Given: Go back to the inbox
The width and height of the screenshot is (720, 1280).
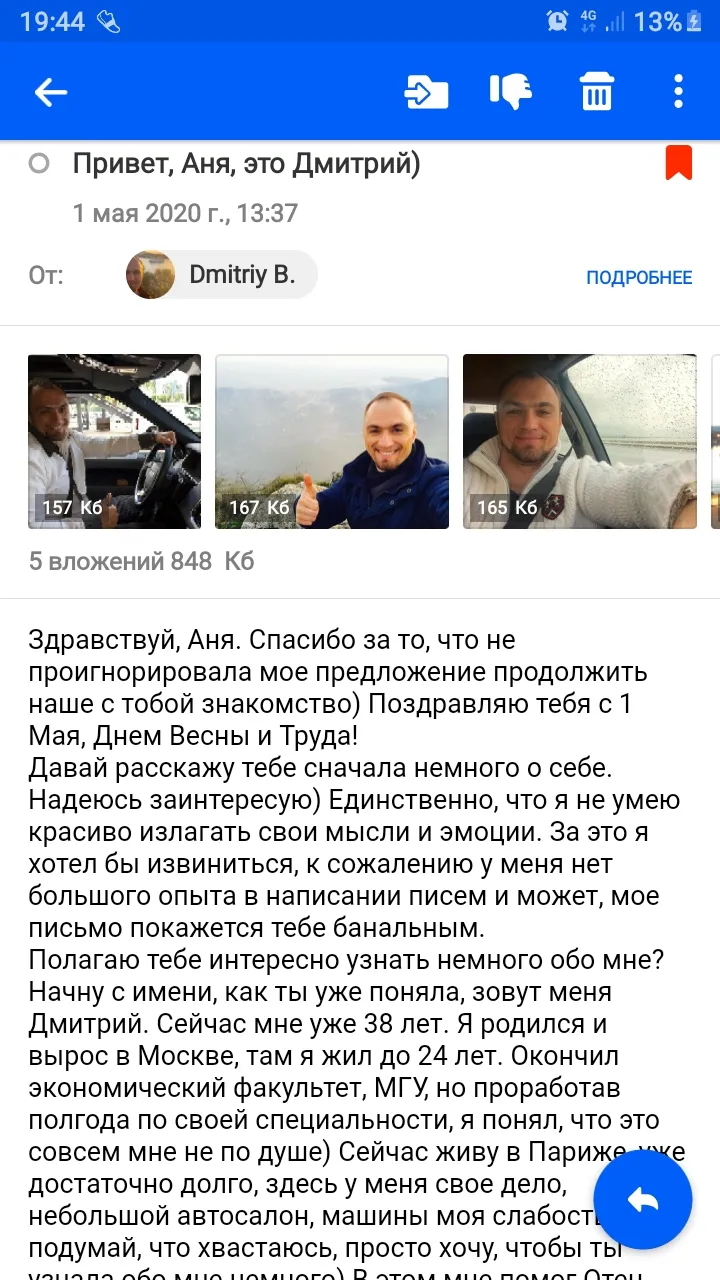Looking at the screenshot, I should point(51,93).
